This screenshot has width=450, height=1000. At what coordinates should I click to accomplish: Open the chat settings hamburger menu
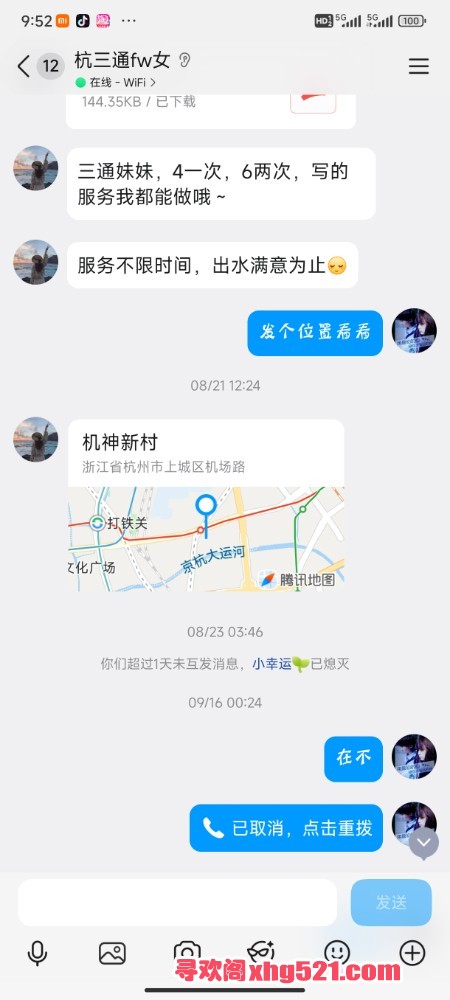click(419, 66)
